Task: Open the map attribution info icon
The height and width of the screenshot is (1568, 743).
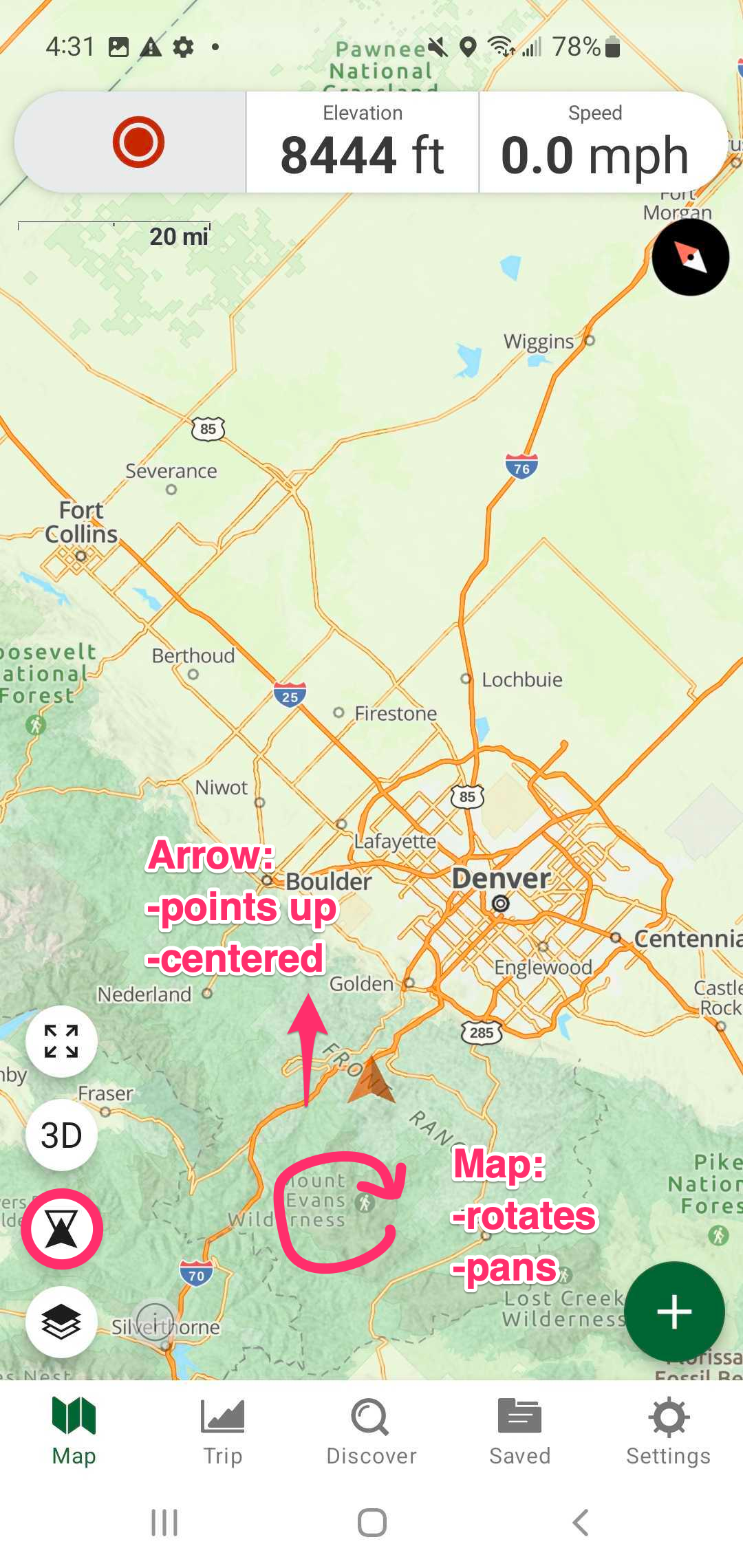Action: 155,1321
